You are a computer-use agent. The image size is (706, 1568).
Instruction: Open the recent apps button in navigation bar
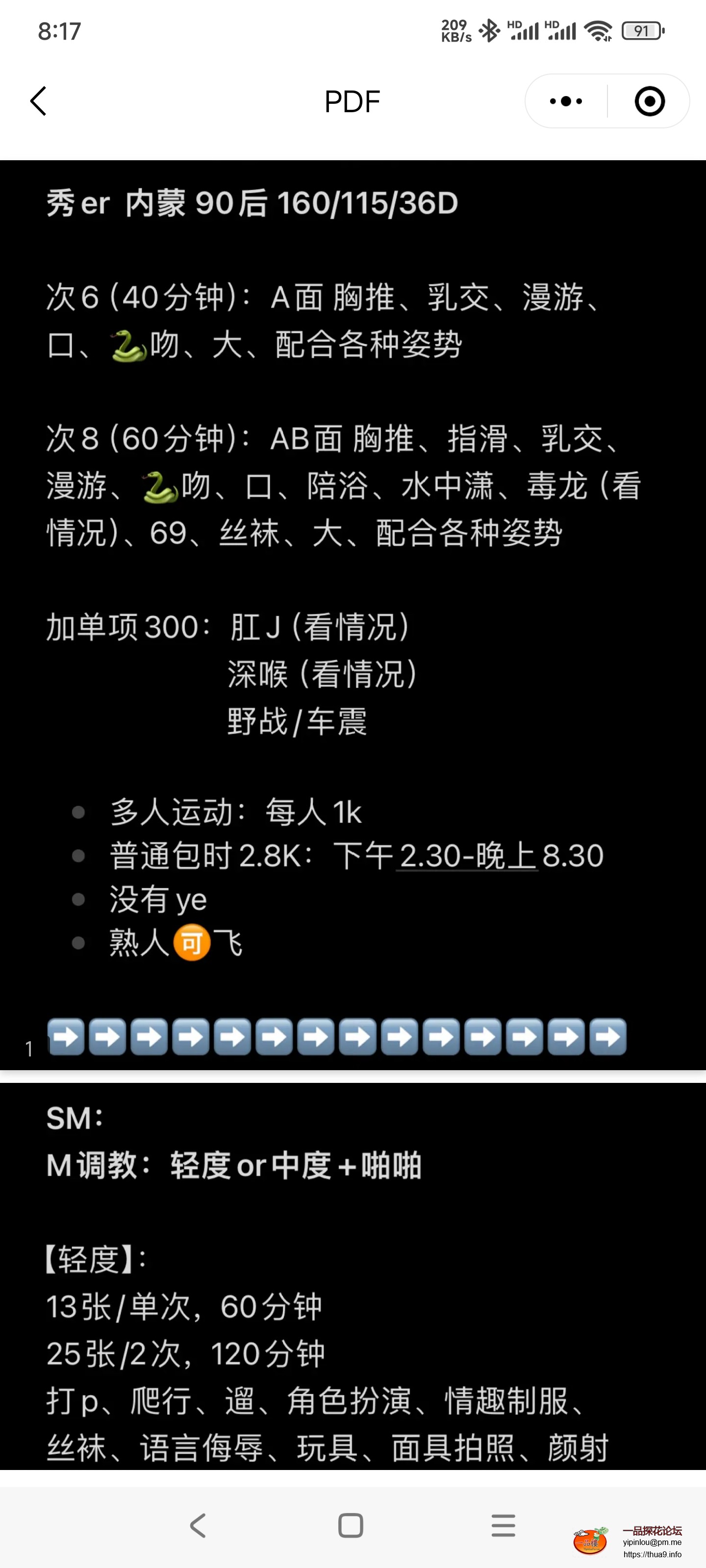point(502,1526)
